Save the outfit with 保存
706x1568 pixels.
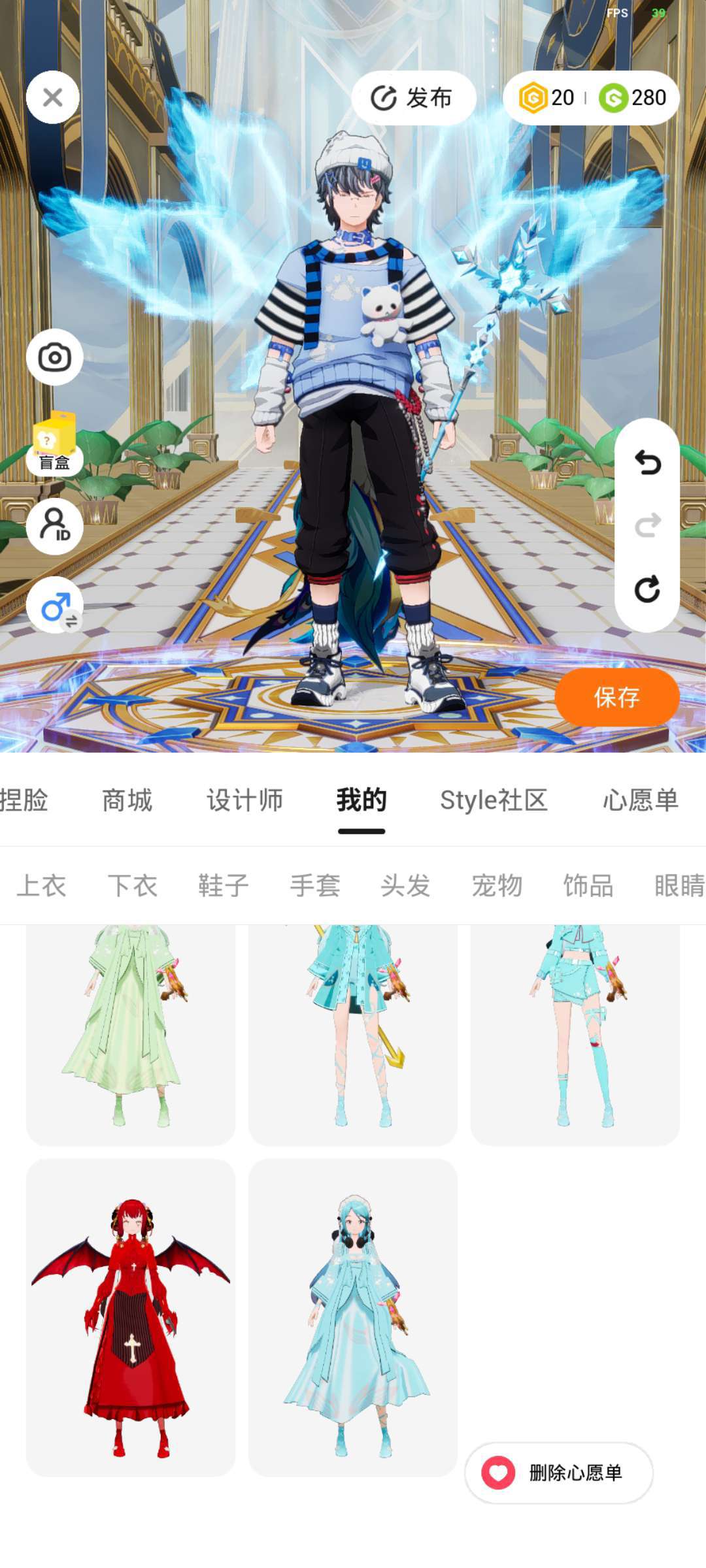pyautogui.click(x=616, y=697)
